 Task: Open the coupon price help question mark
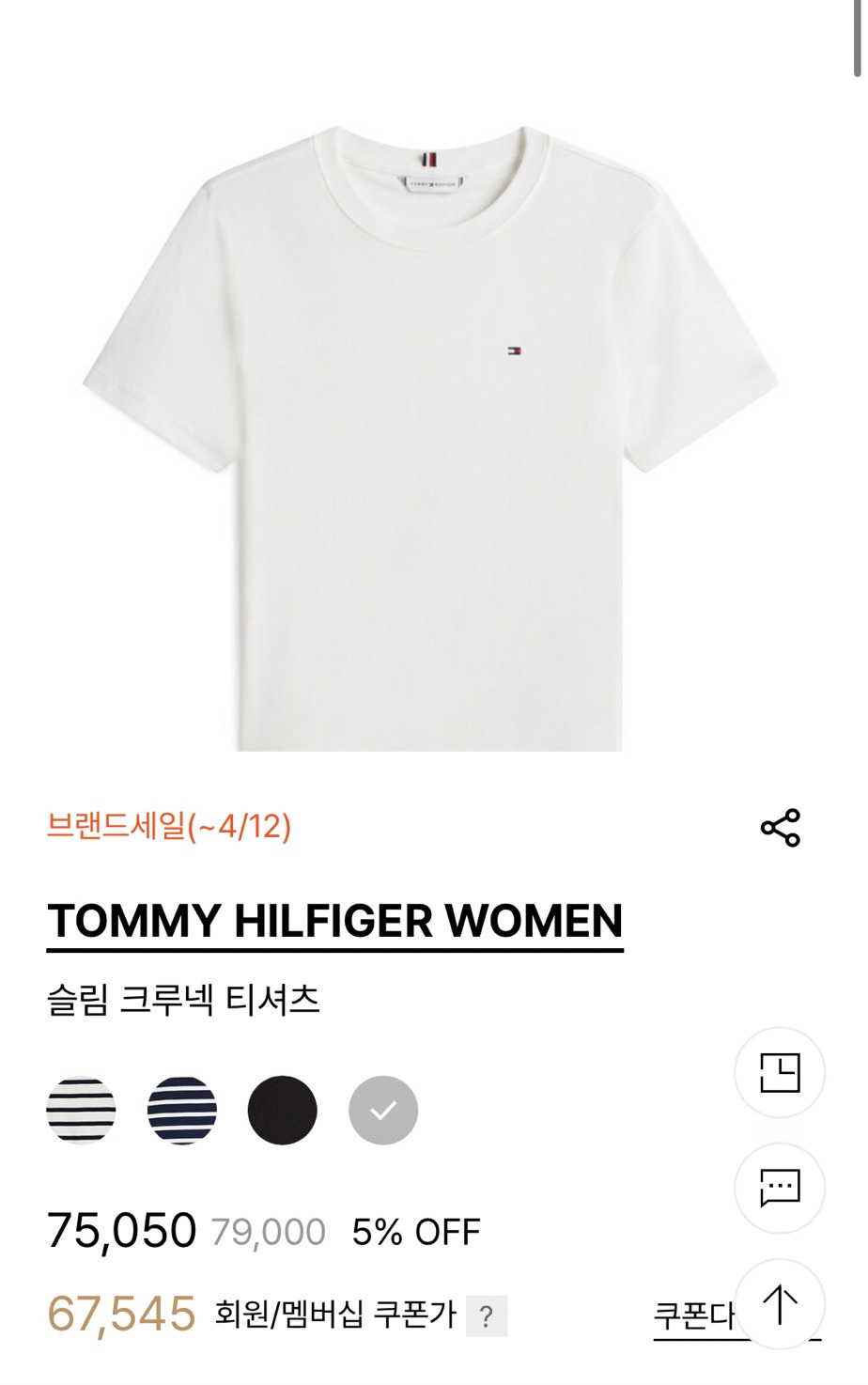[x=486, y=1316]
